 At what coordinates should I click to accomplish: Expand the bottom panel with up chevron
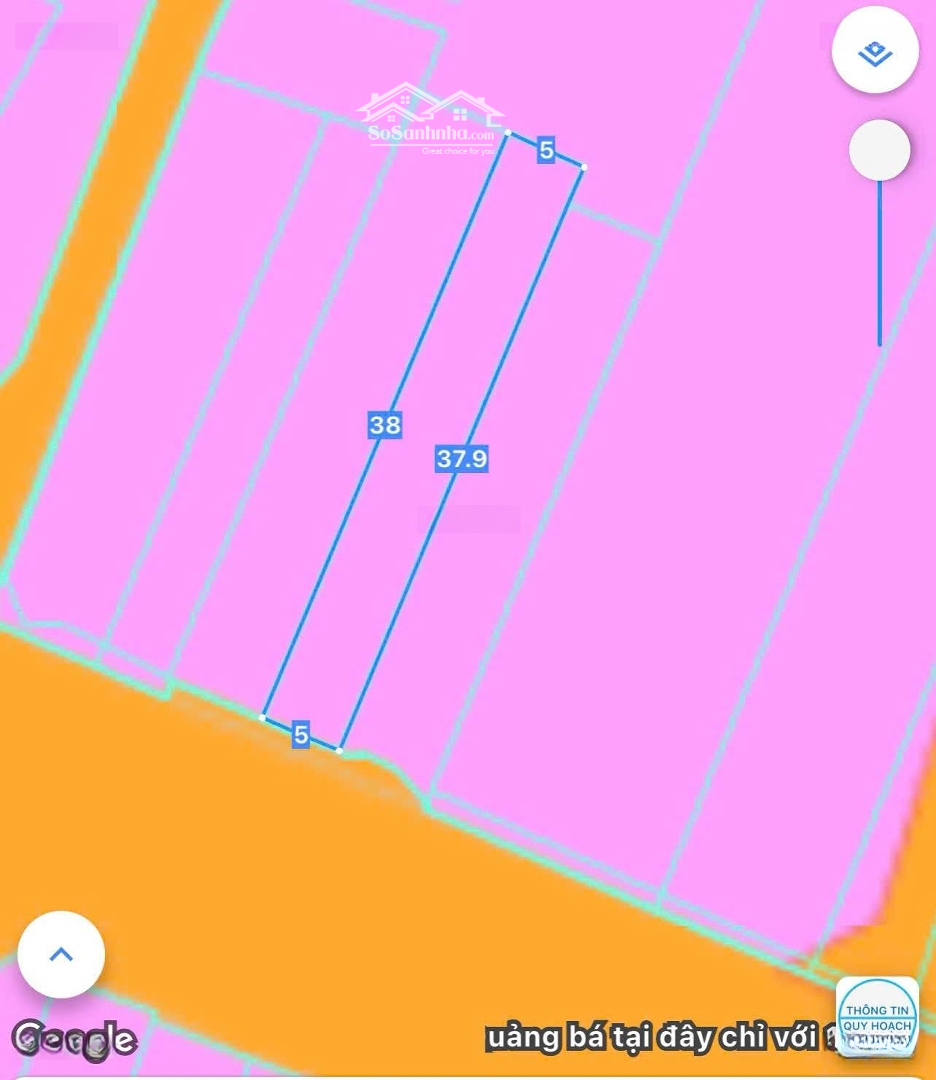61,954
